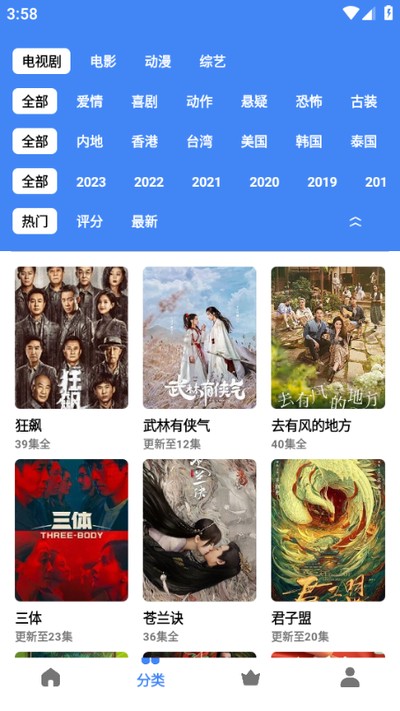Open the 综艺 category
This screenshot has width=400, height=711.
tap(212, 61)
